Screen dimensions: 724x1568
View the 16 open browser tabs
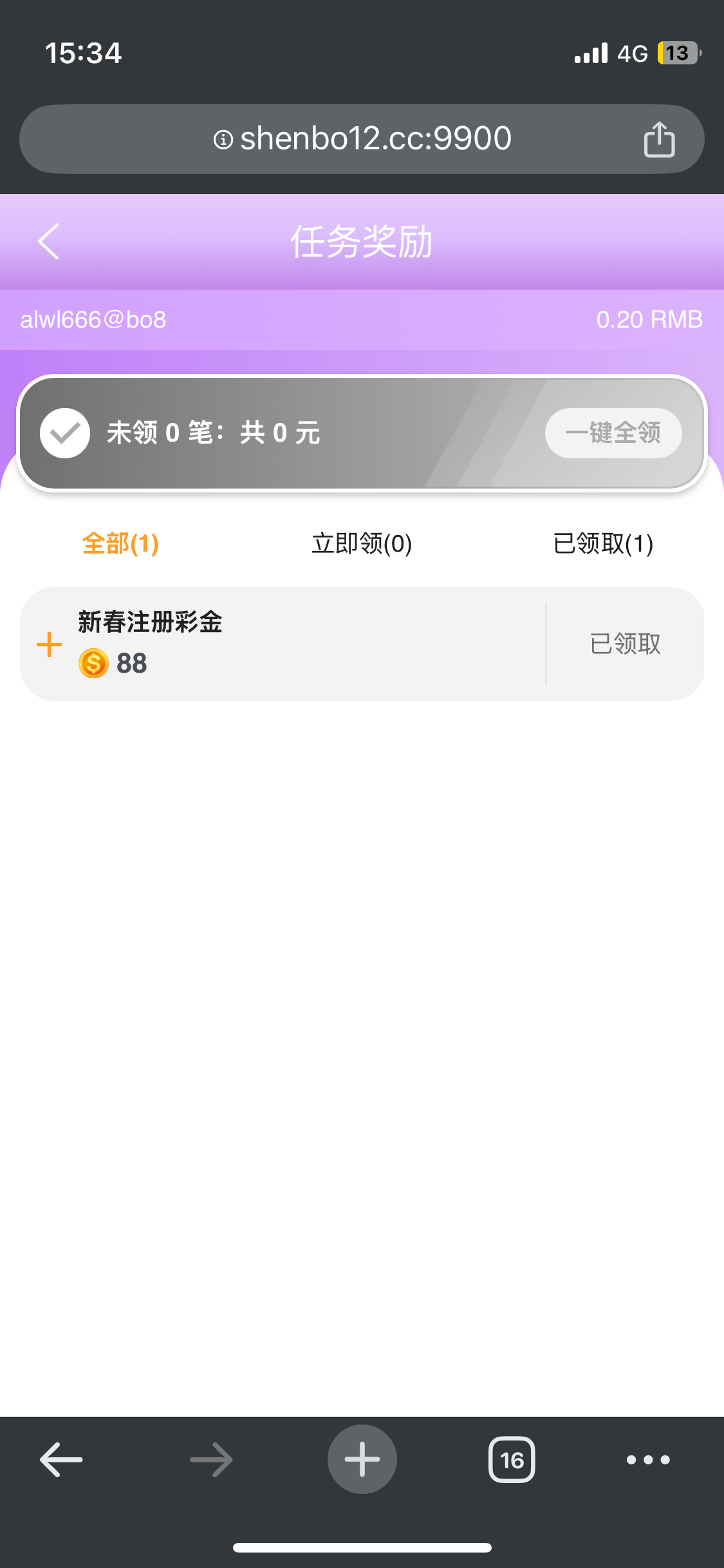tap(512, 1459)
